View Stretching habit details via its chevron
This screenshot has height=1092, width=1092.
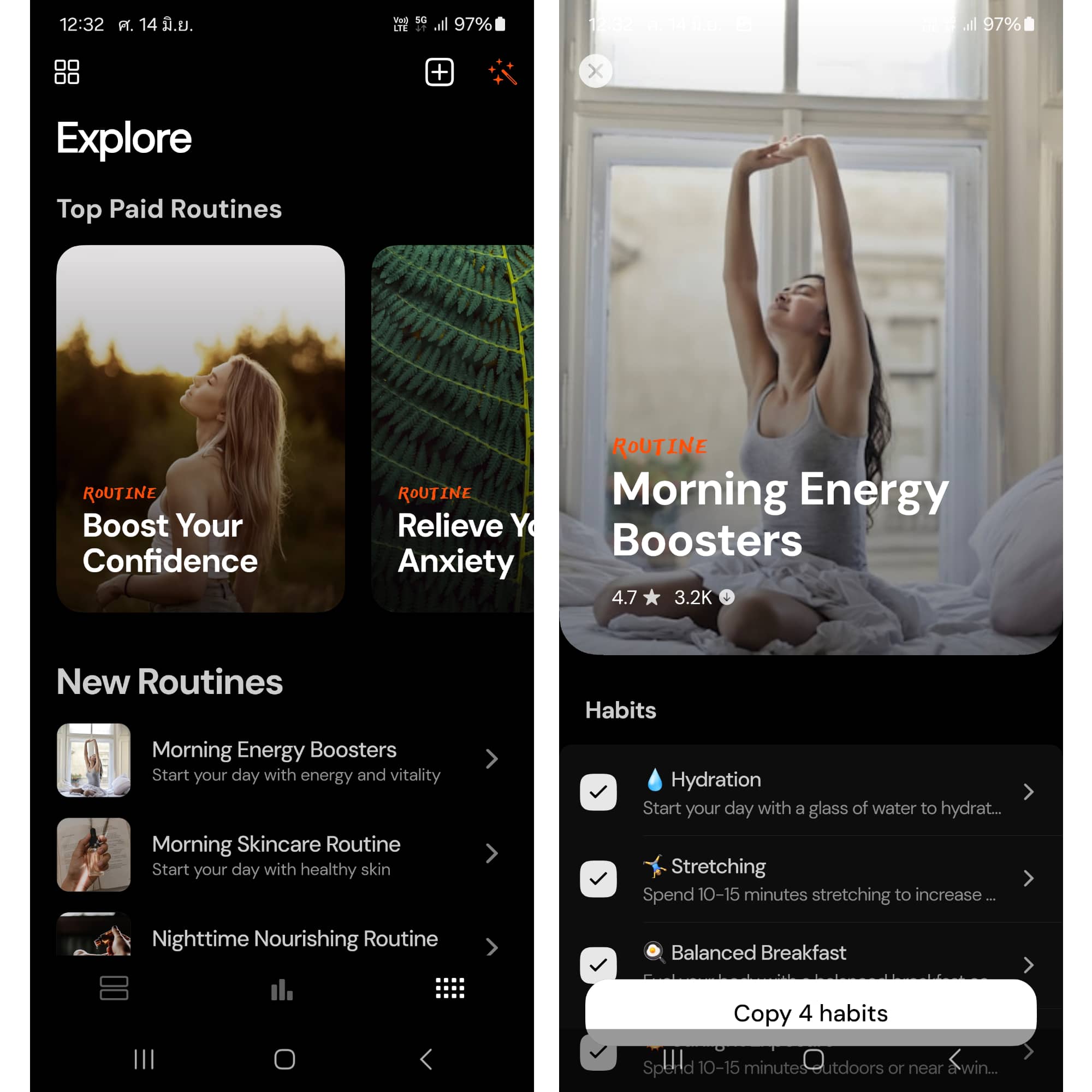pos(1028,879)
